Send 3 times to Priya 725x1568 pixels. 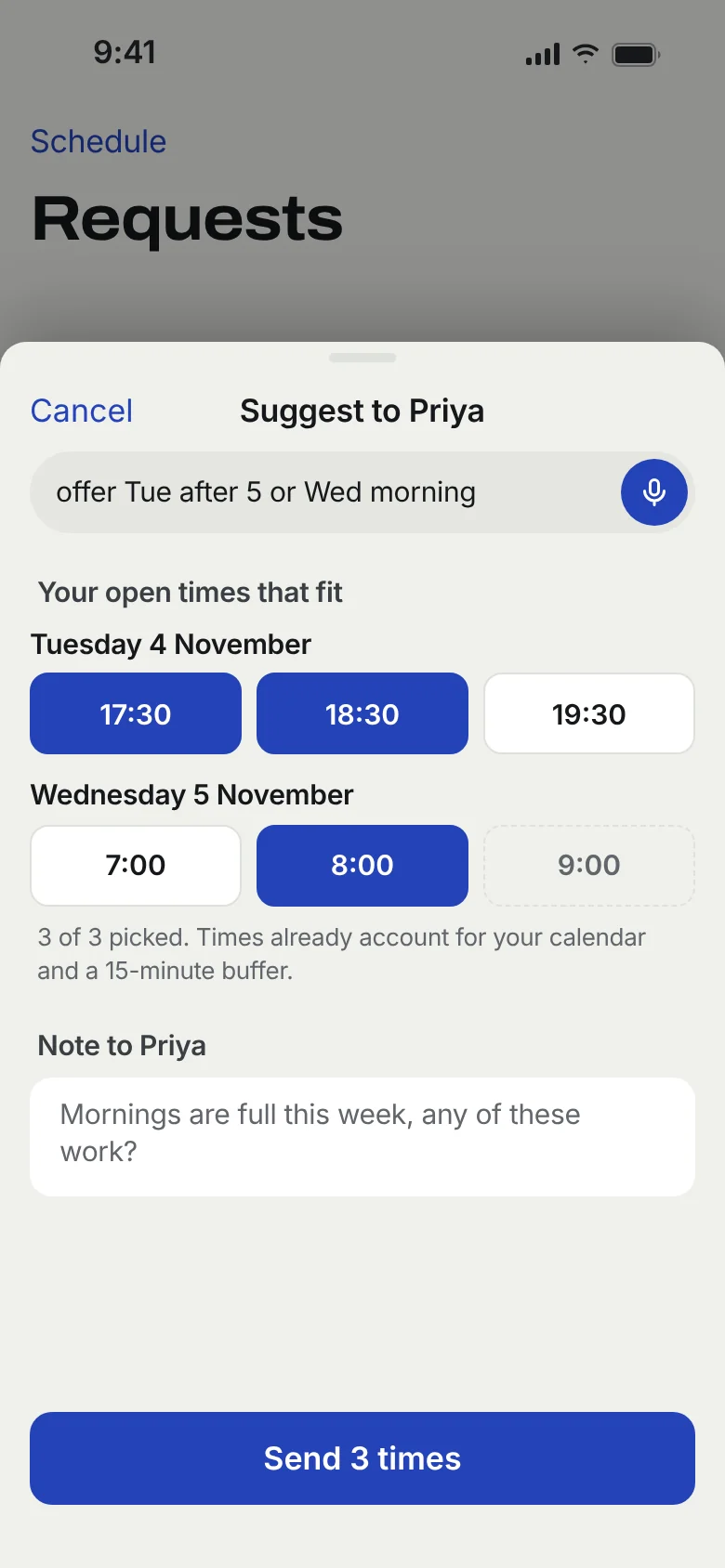(x=362, y=1458)
